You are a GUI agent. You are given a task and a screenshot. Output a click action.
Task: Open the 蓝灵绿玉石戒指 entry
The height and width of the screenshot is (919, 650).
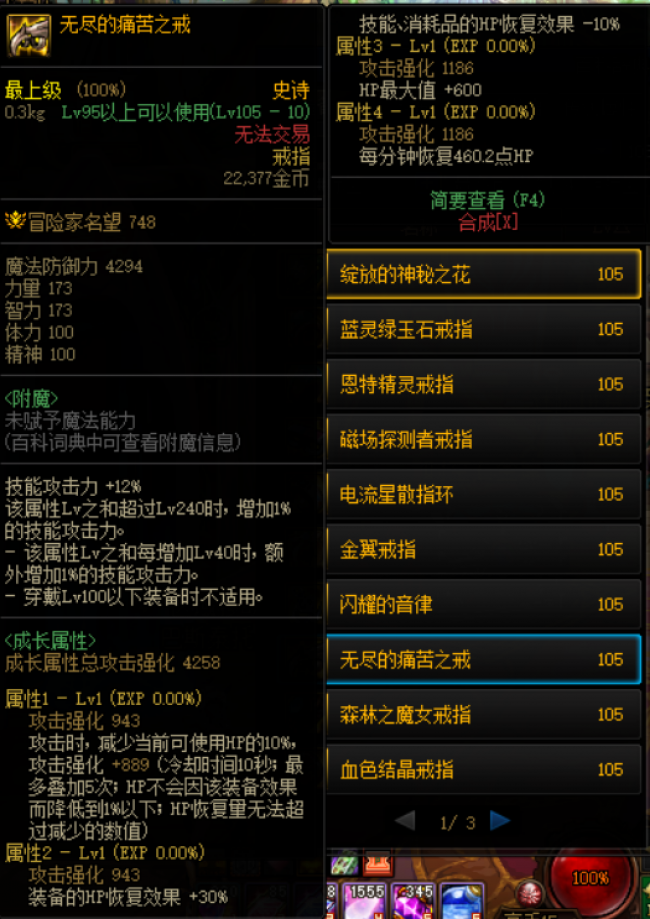484,330
